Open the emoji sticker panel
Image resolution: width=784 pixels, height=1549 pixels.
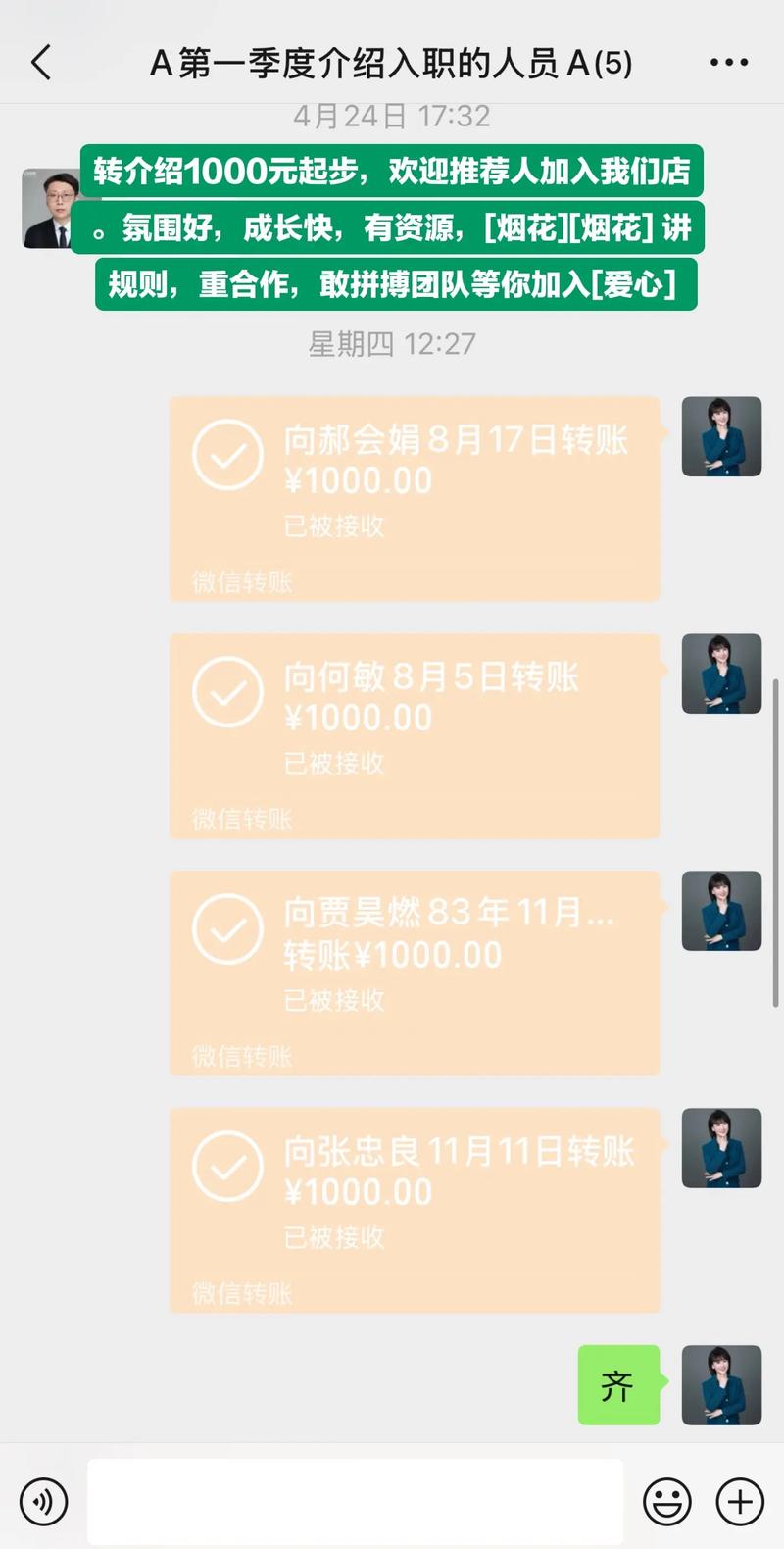coord(667,1502)
